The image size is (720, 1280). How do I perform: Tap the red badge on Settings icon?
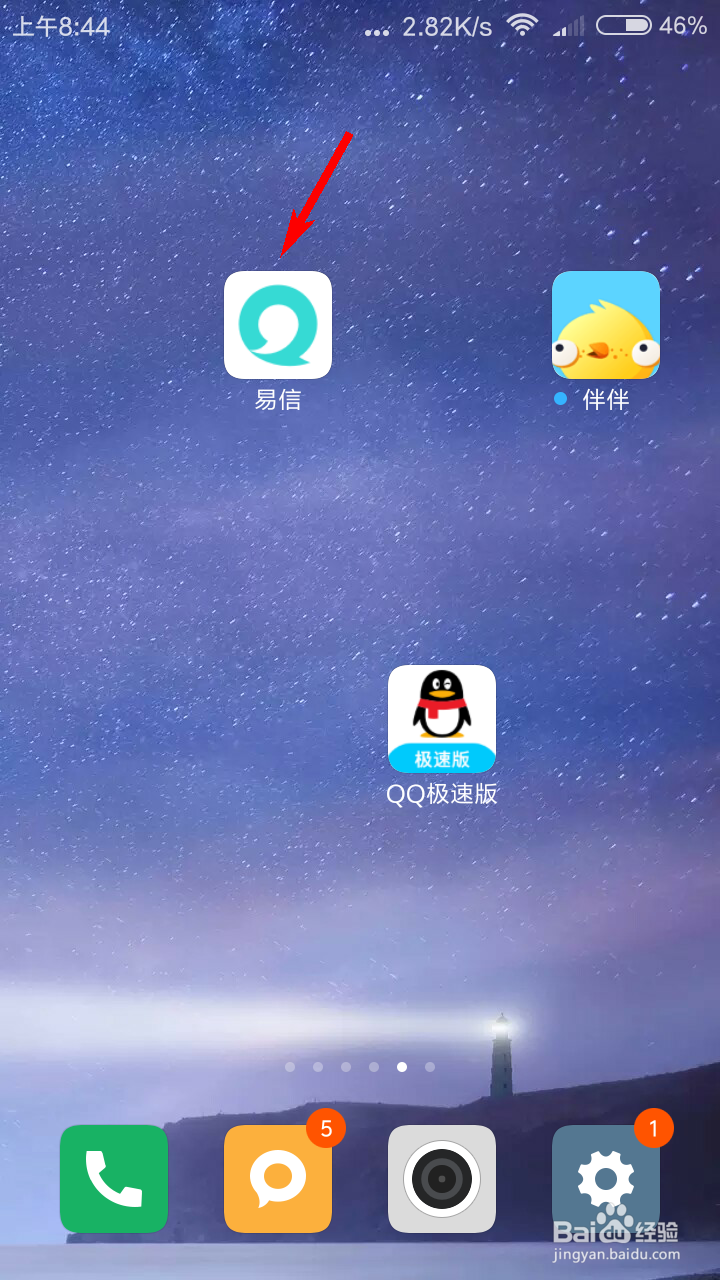653,1128
